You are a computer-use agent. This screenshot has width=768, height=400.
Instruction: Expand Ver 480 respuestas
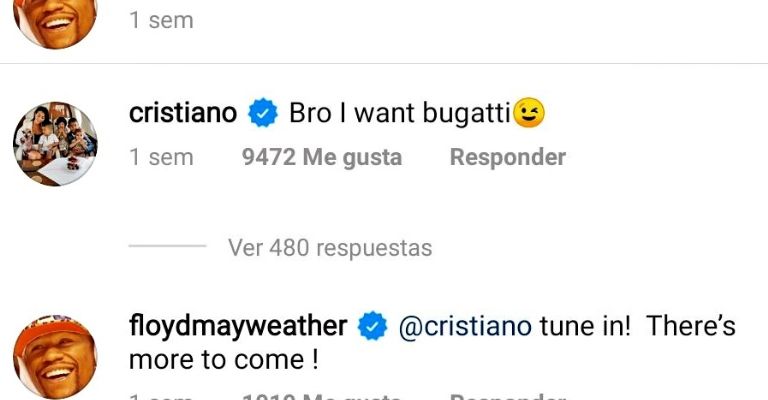point(330,247)
